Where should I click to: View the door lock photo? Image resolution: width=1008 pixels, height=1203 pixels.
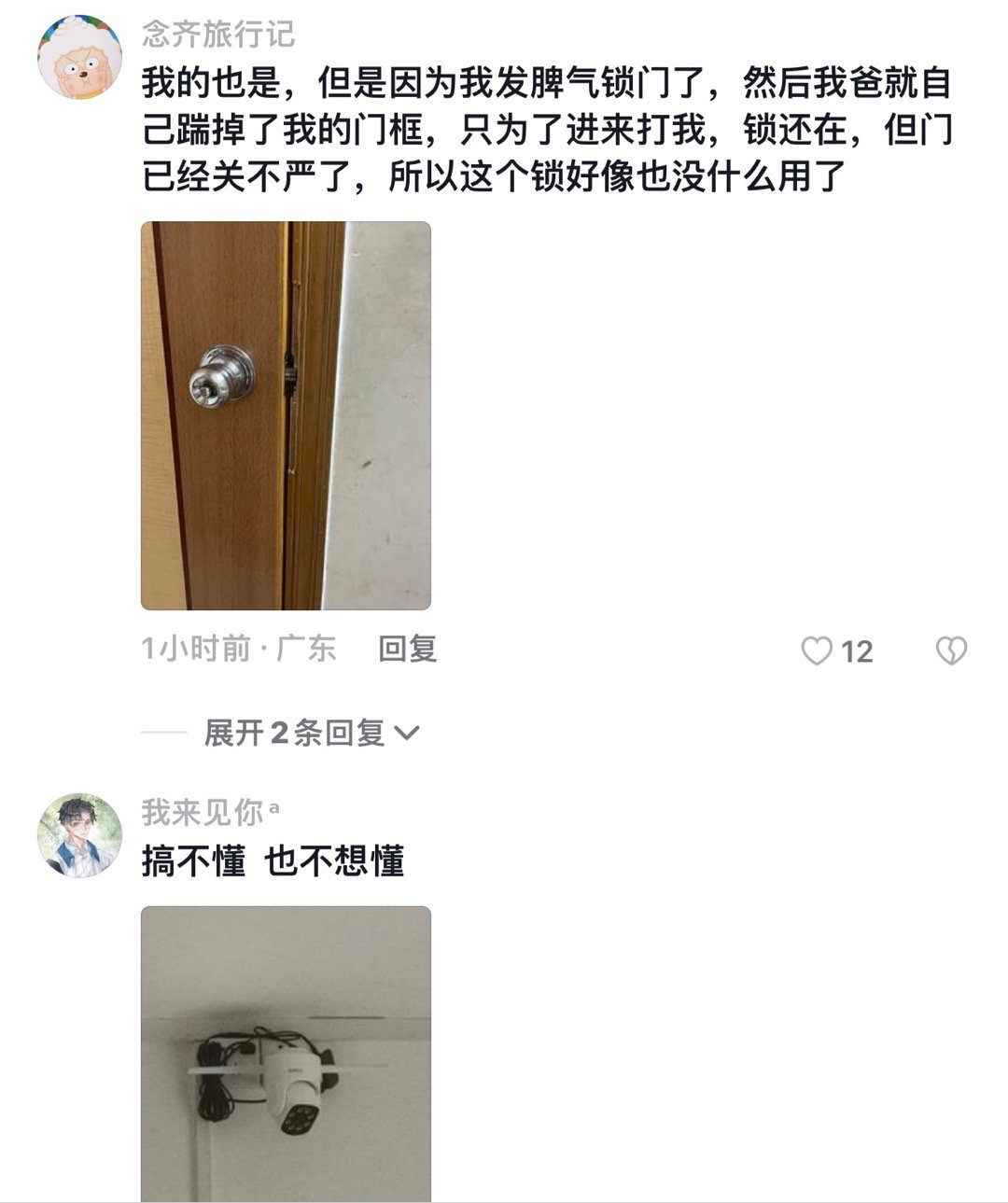(x=286, y=415)
